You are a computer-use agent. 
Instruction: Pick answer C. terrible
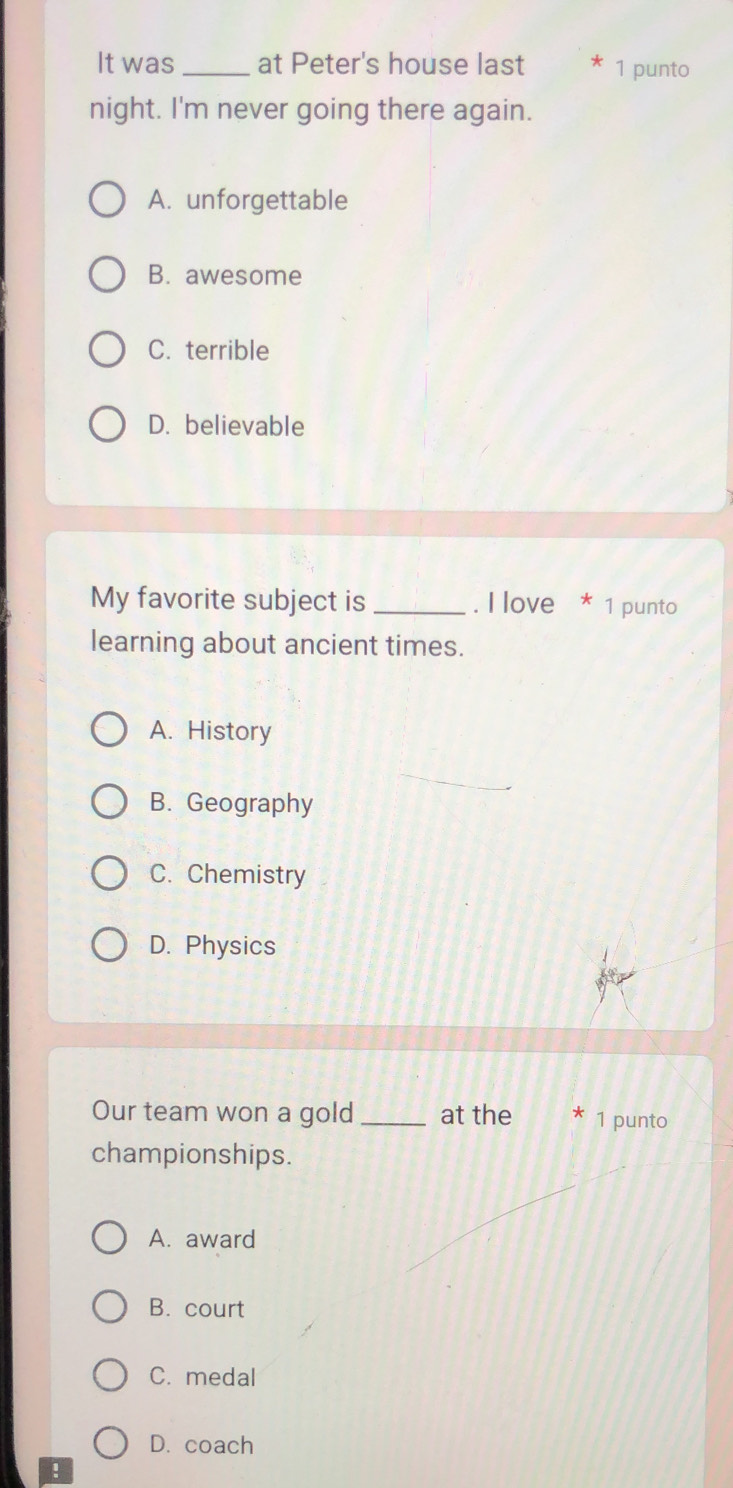109,351
